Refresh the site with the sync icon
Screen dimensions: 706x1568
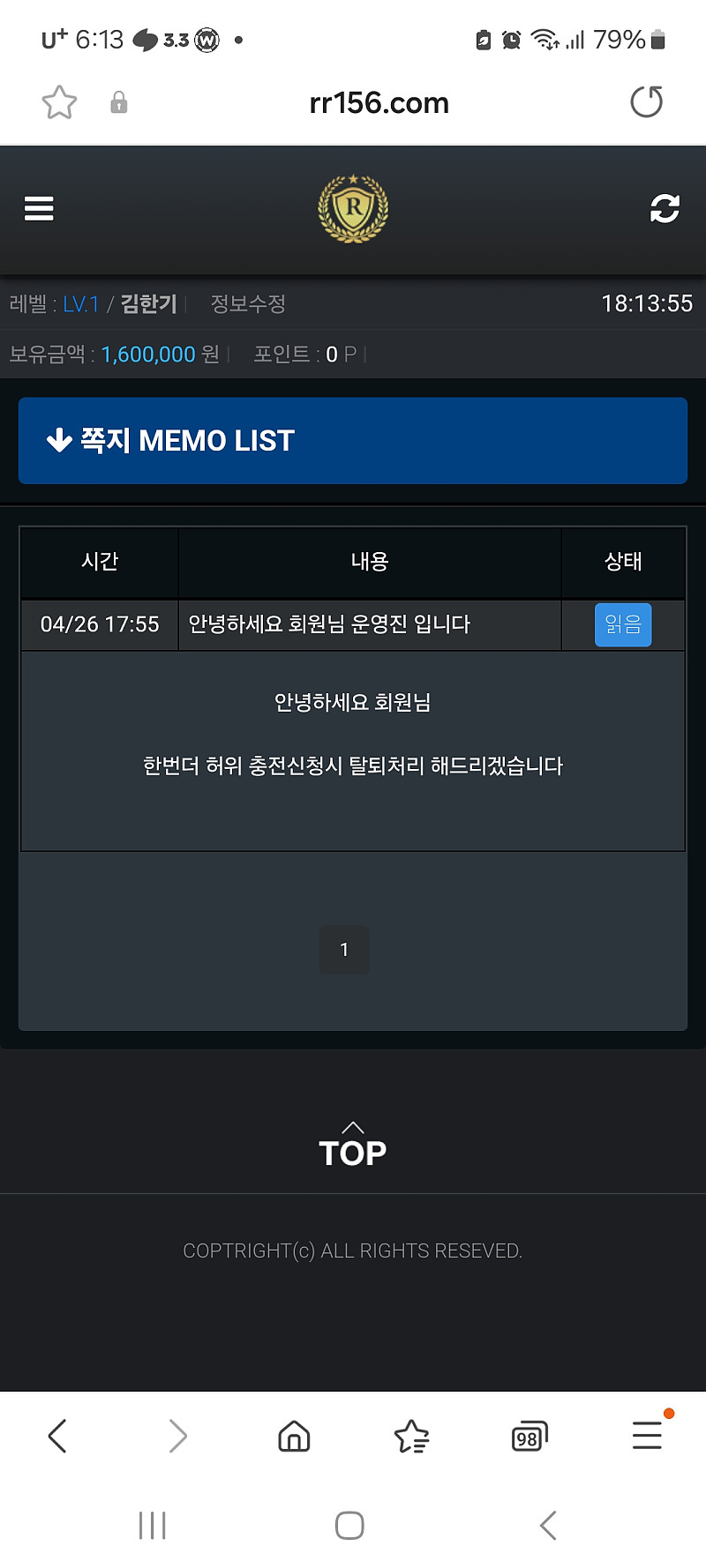[x=665, y=209]
